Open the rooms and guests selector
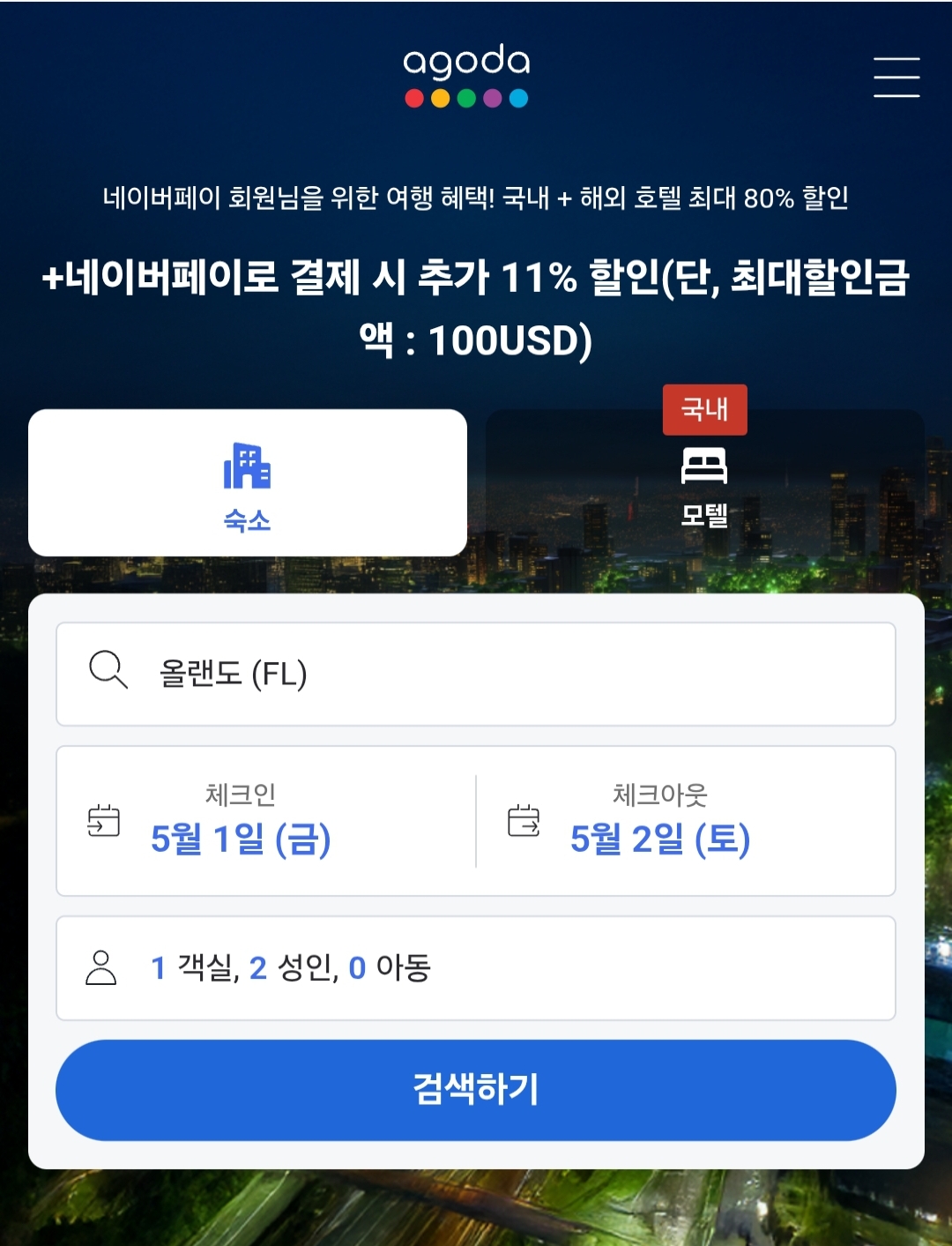Viewport: 952px width, 1246px height. [x=476, y=967]
